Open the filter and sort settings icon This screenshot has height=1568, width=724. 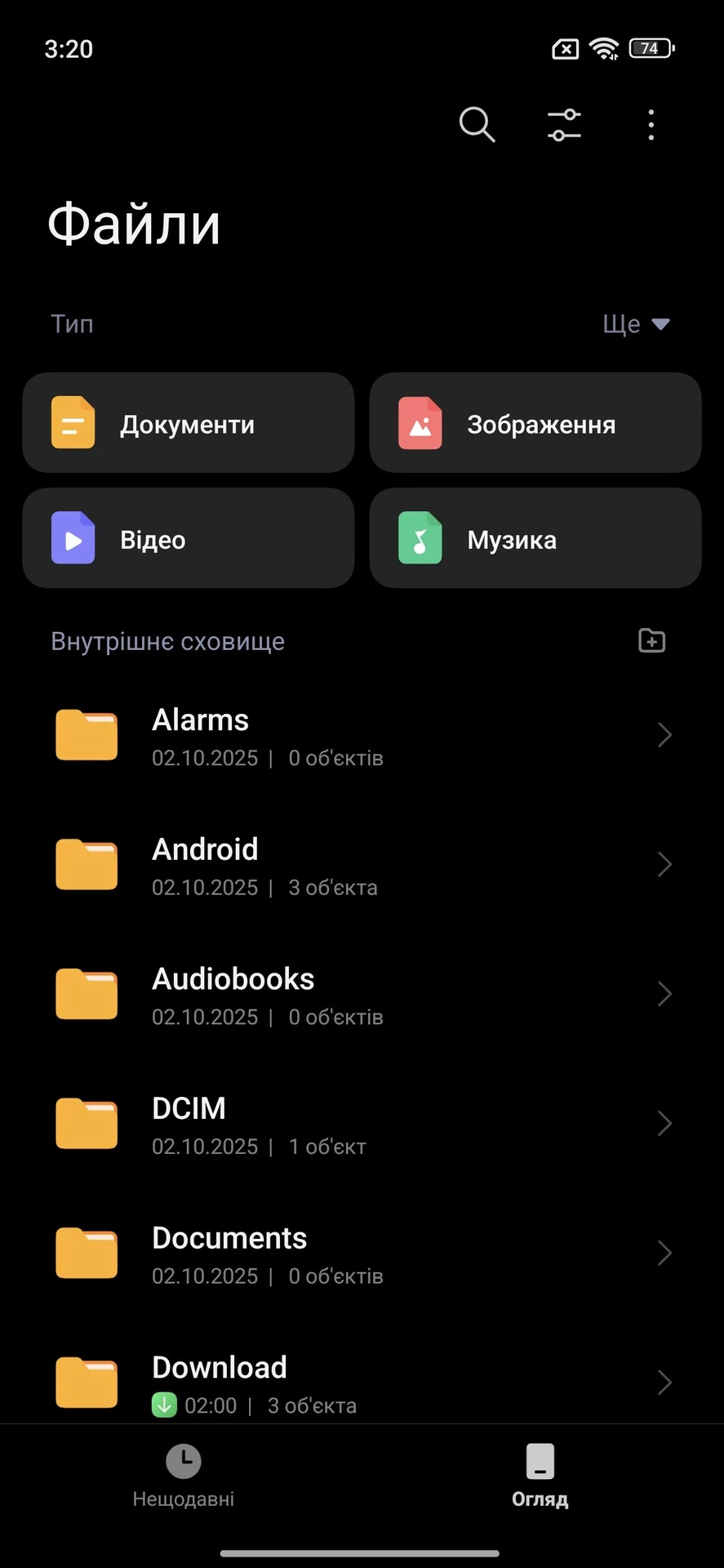point(564,125)
